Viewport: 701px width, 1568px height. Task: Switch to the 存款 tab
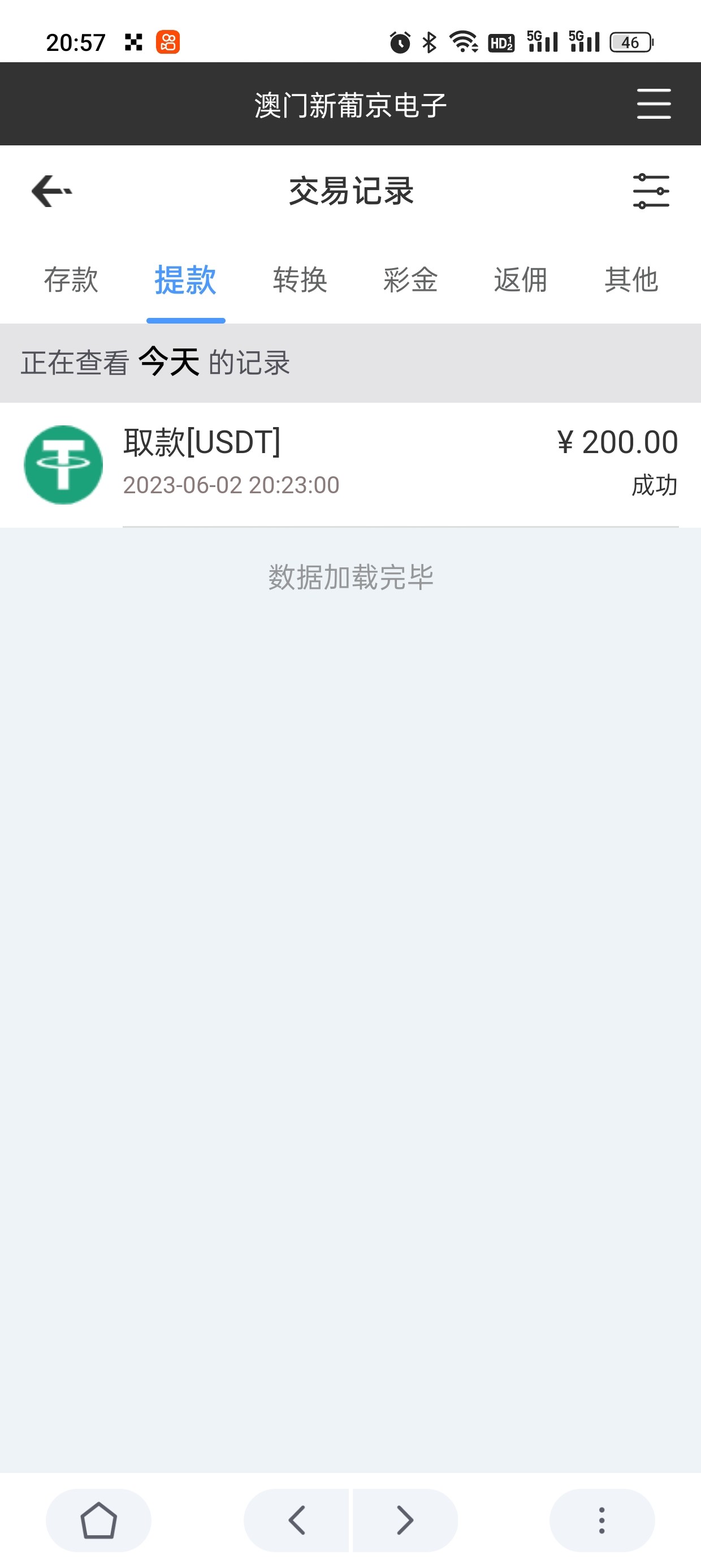pyautogui.click(x=71, y=280)
